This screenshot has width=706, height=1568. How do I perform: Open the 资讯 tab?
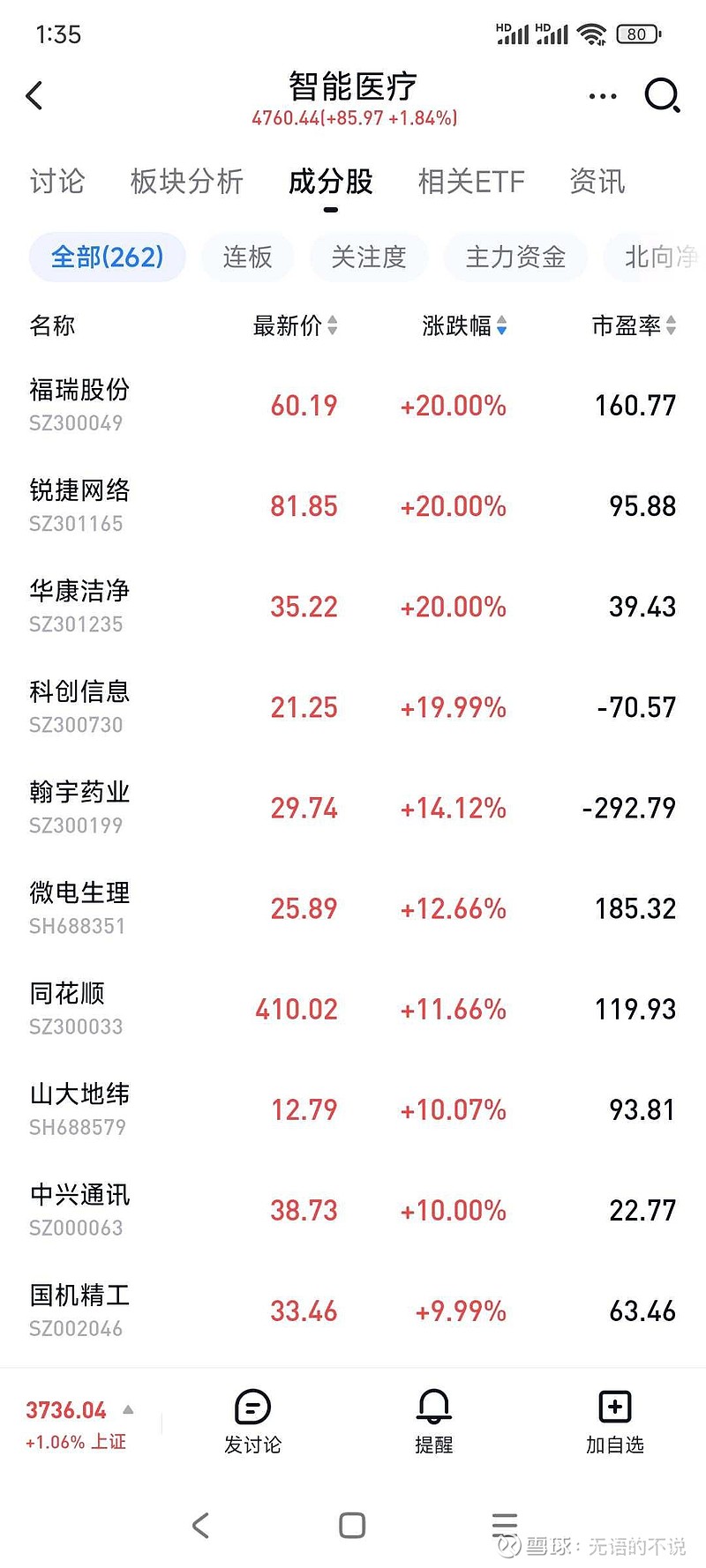(x=597, y=182)
